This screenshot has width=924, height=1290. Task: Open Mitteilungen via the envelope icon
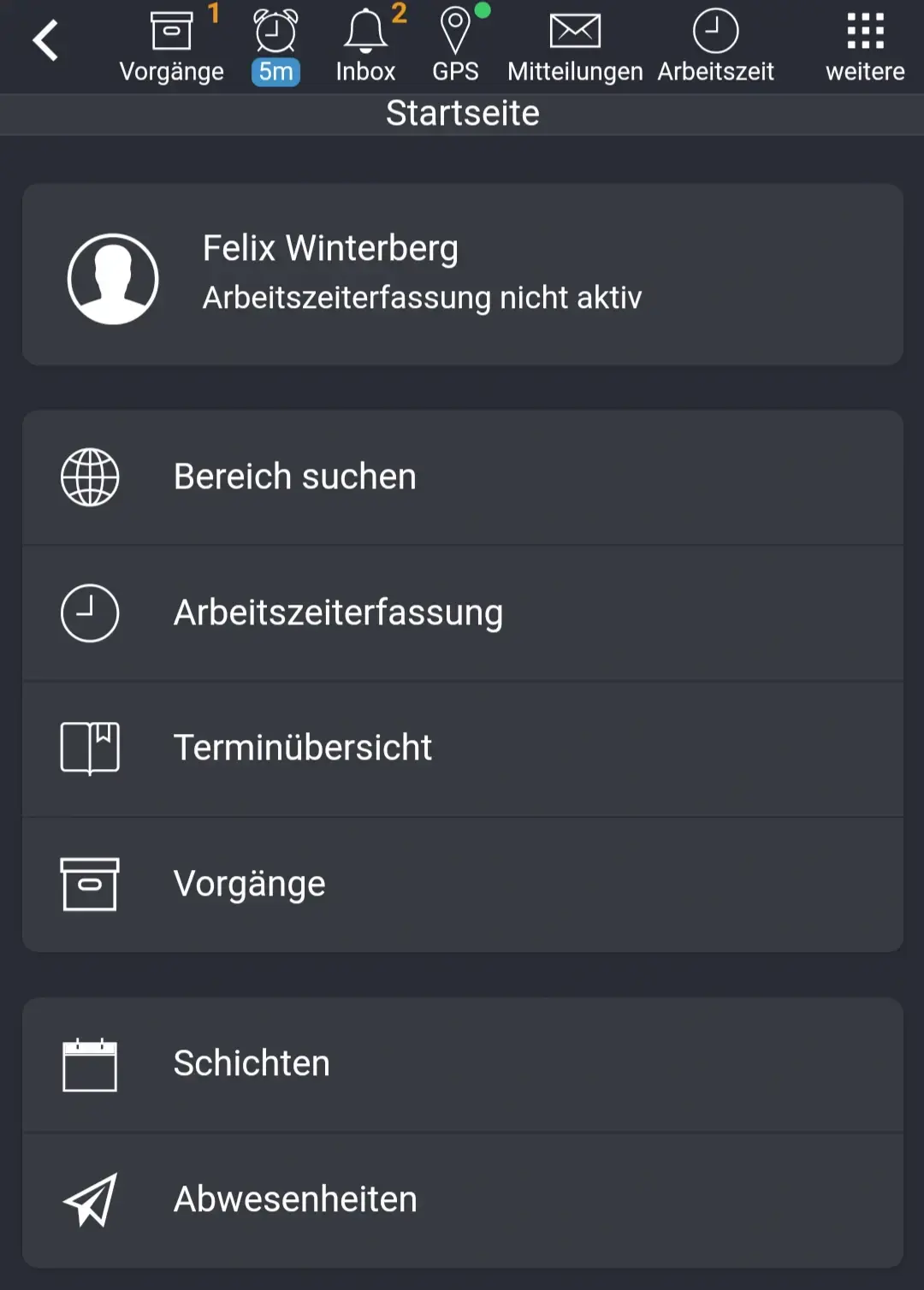(573, 29)
